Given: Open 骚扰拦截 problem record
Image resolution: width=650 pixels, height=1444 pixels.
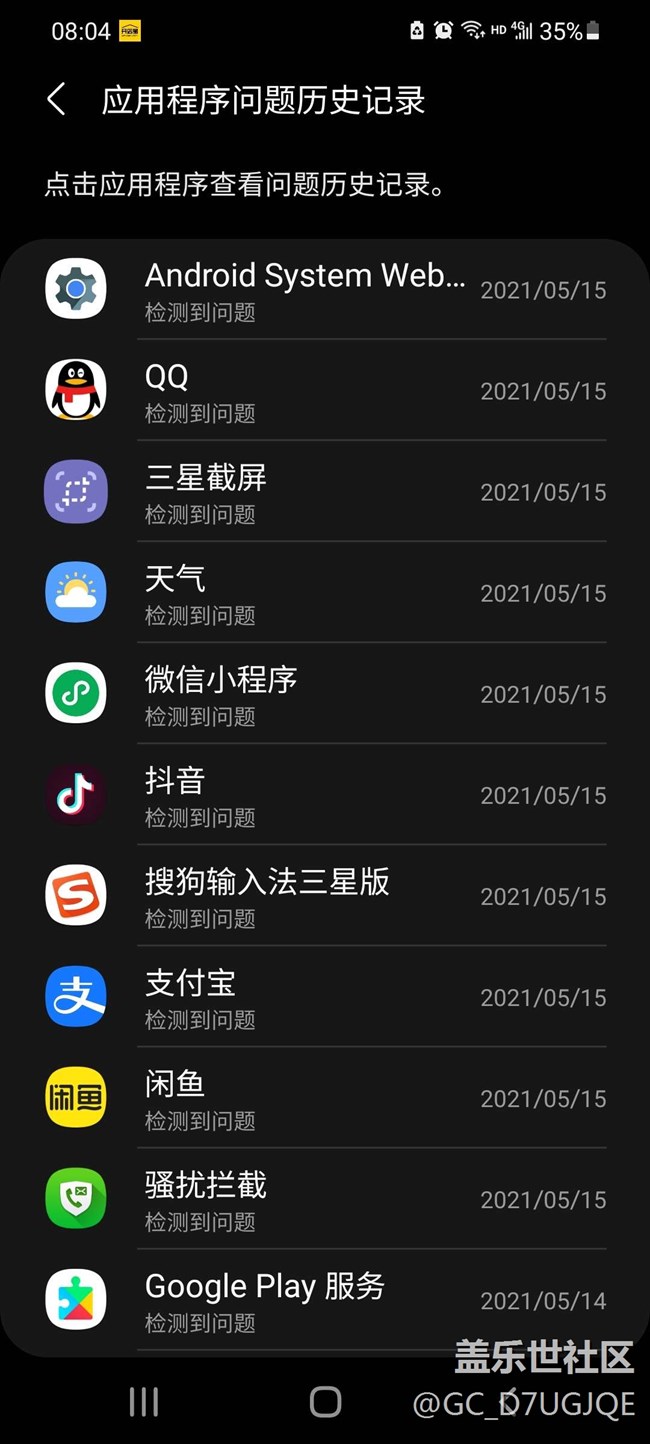Looking at the screenshot, I should 325,1198.
